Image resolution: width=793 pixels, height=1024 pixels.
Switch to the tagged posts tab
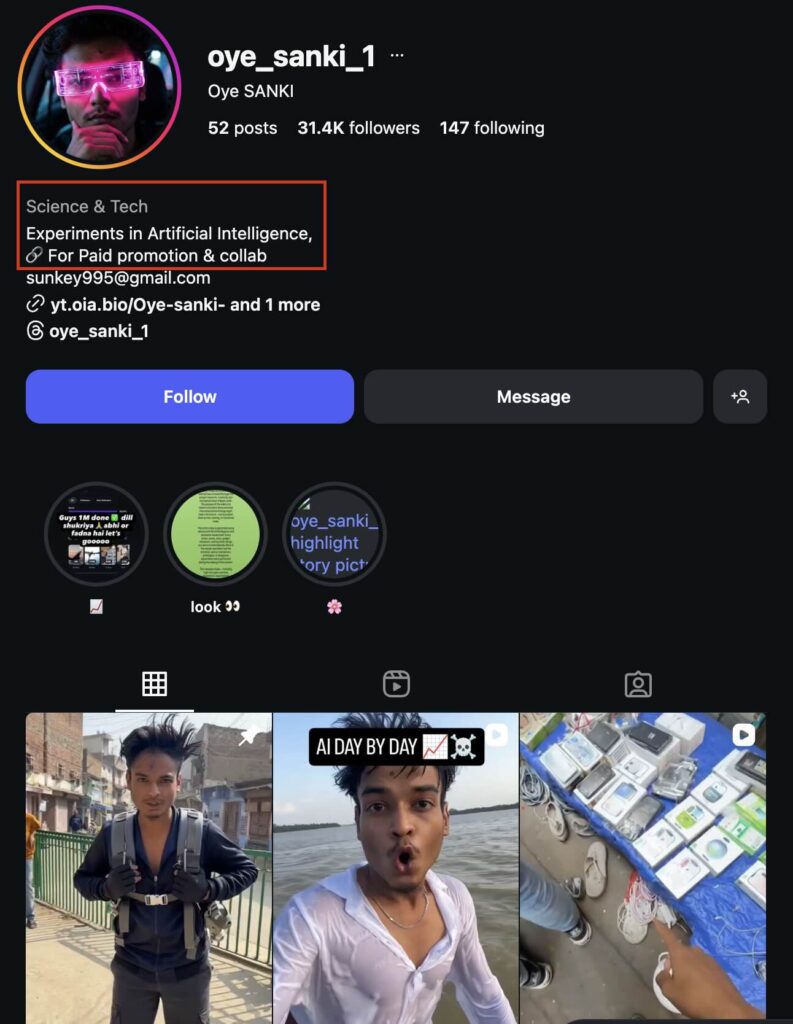tap(638, 684)
